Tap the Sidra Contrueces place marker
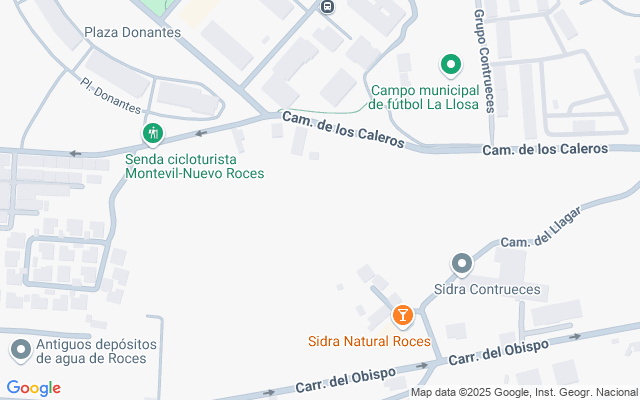Screen dimensions: 640x400 click(462, 264)
